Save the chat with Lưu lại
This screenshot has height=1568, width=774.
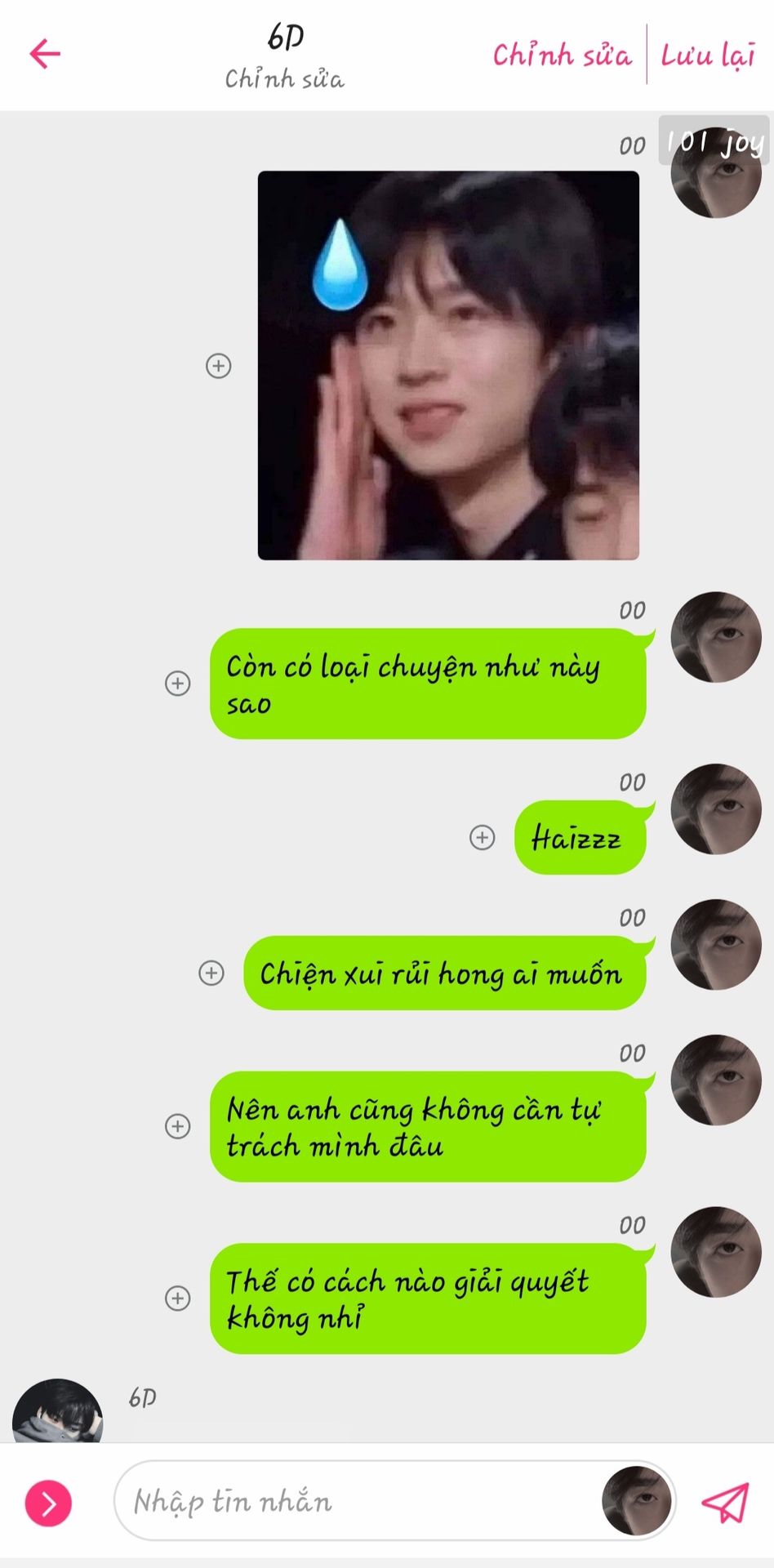point(707,56)
